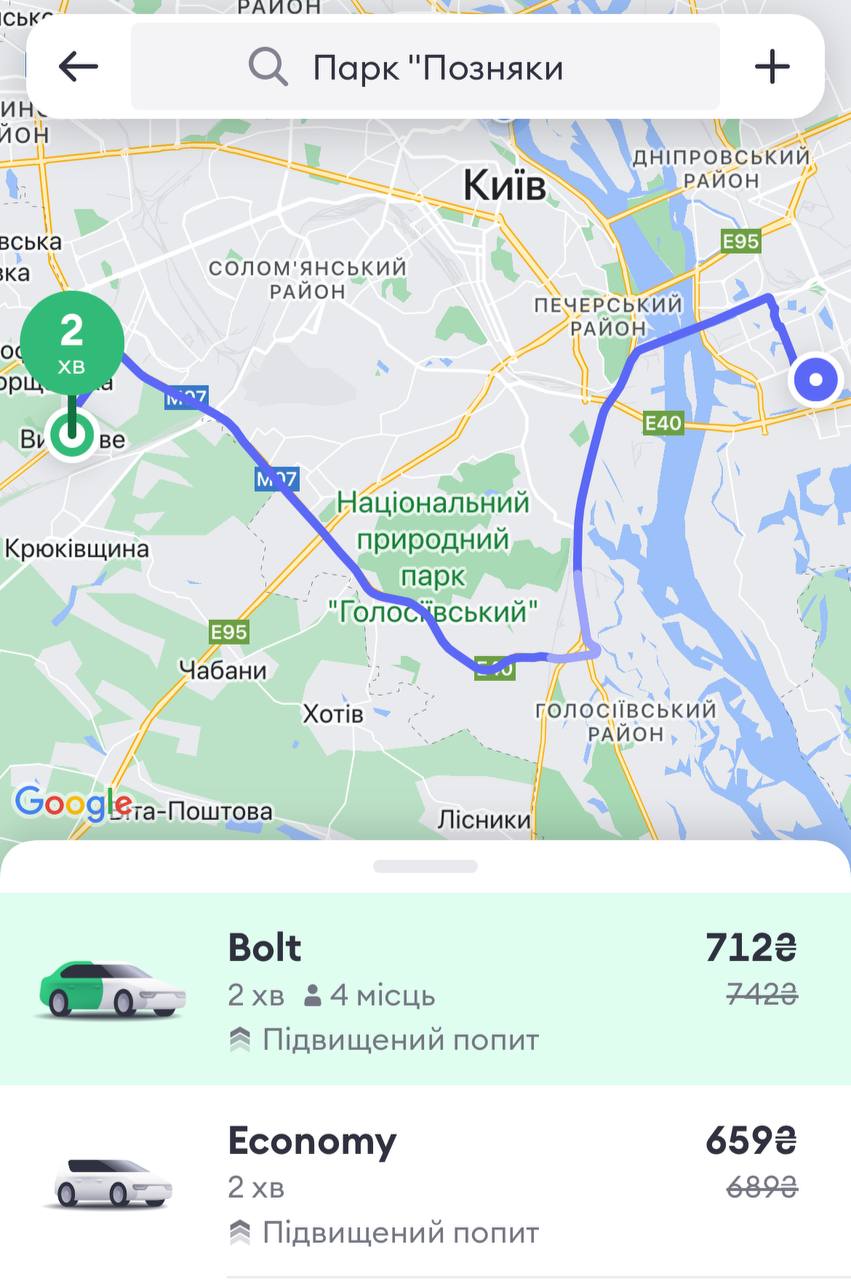Tap the surge demand chevrons icon under Bolt
Image resolution: width=851 pixels, height=1280 pixels.
241,1039
